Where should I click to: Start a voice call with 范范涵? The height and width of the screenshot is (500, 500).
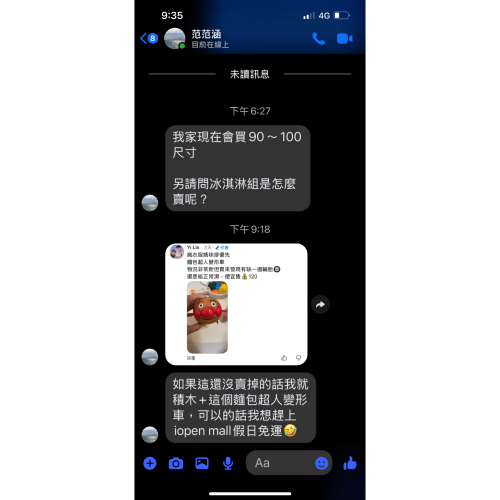[319, 39]
